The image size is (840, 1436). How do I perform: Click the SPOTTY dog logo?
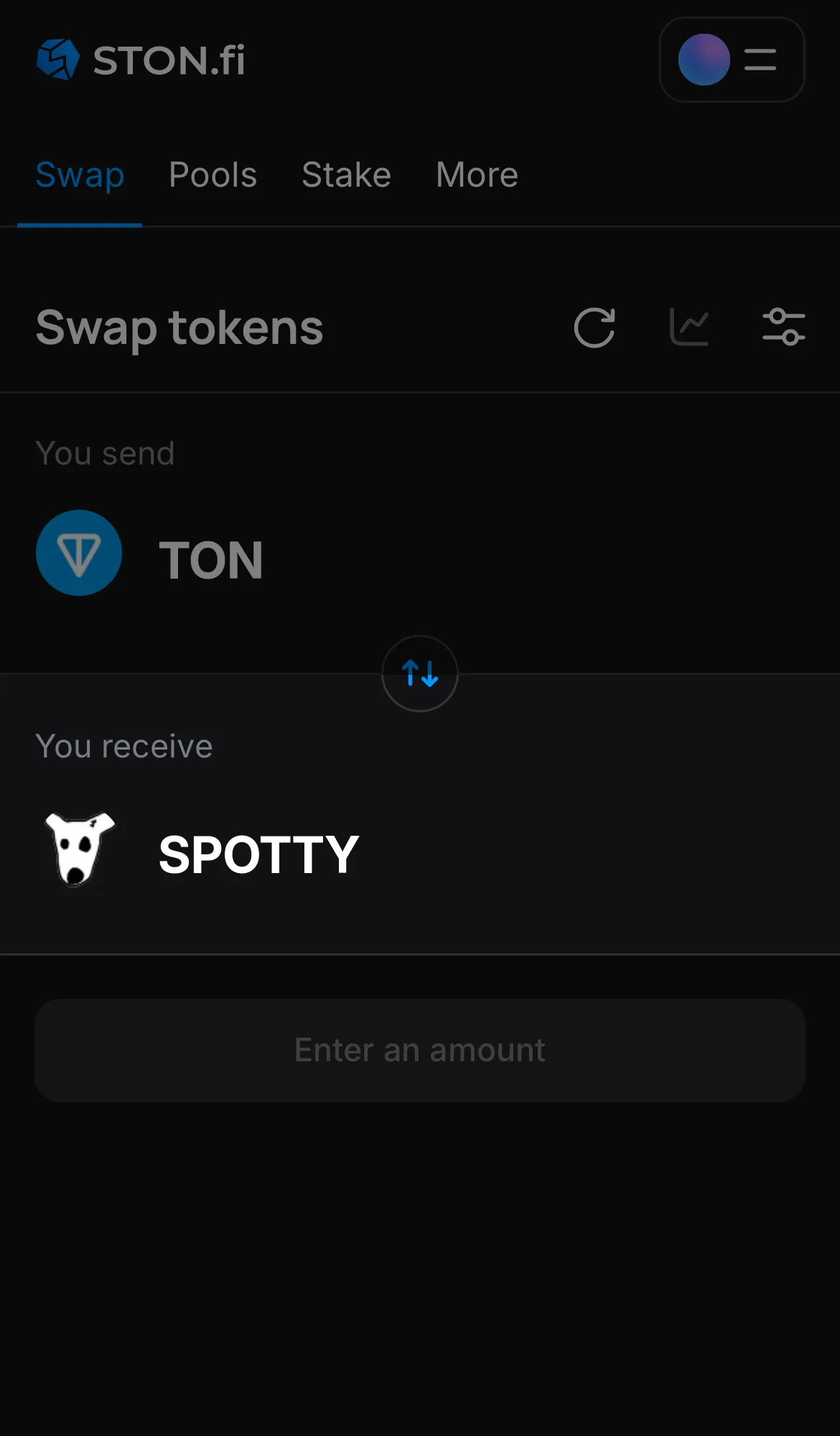(80, 849)
